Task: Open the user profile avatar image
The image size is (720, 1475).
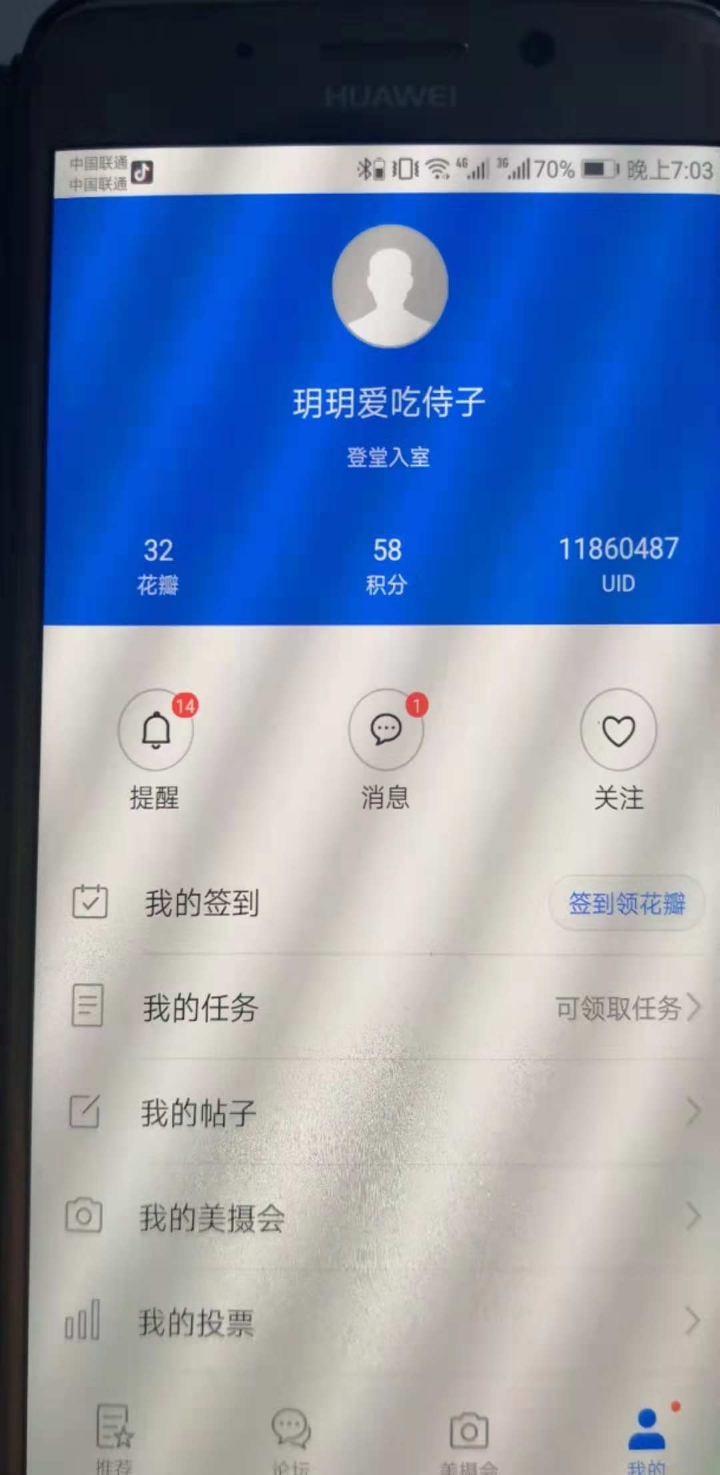Action: point(390,287)
